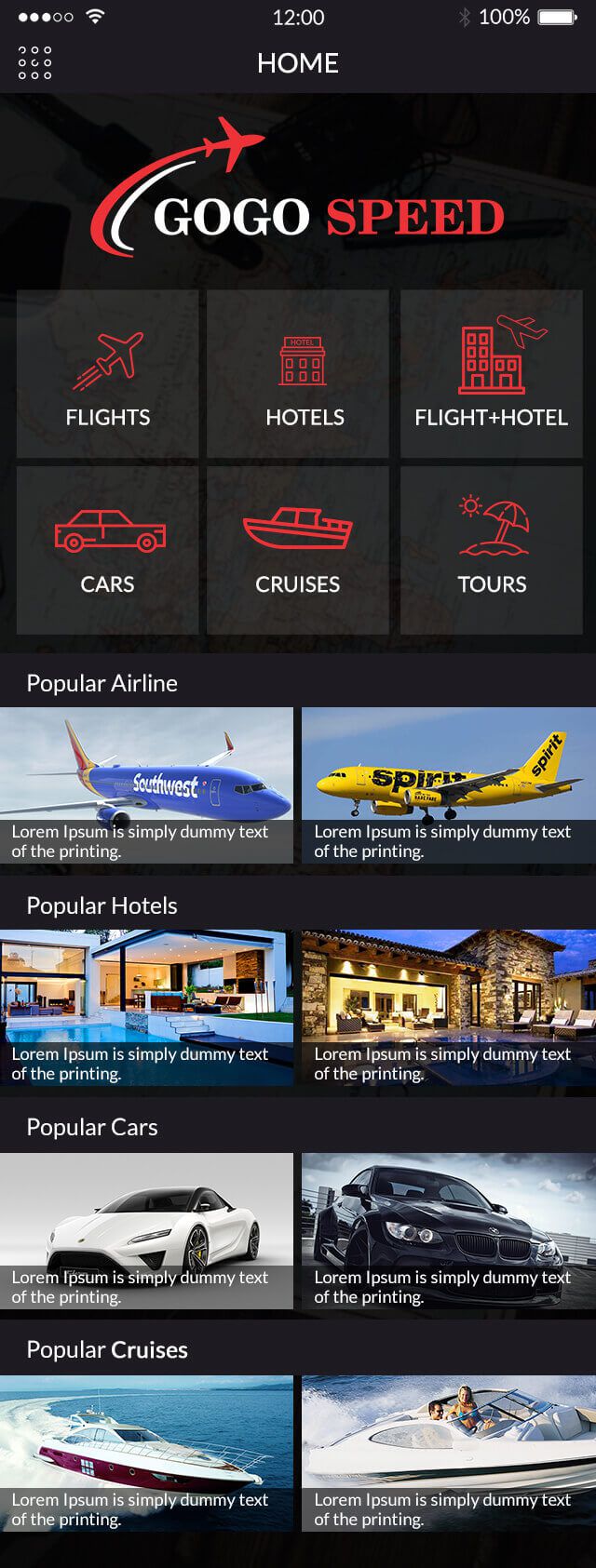Image resolution: width=596 pixels, height=1568 pixels.
Task: Select the Hotels tile
Action: [x=298, y=374]
